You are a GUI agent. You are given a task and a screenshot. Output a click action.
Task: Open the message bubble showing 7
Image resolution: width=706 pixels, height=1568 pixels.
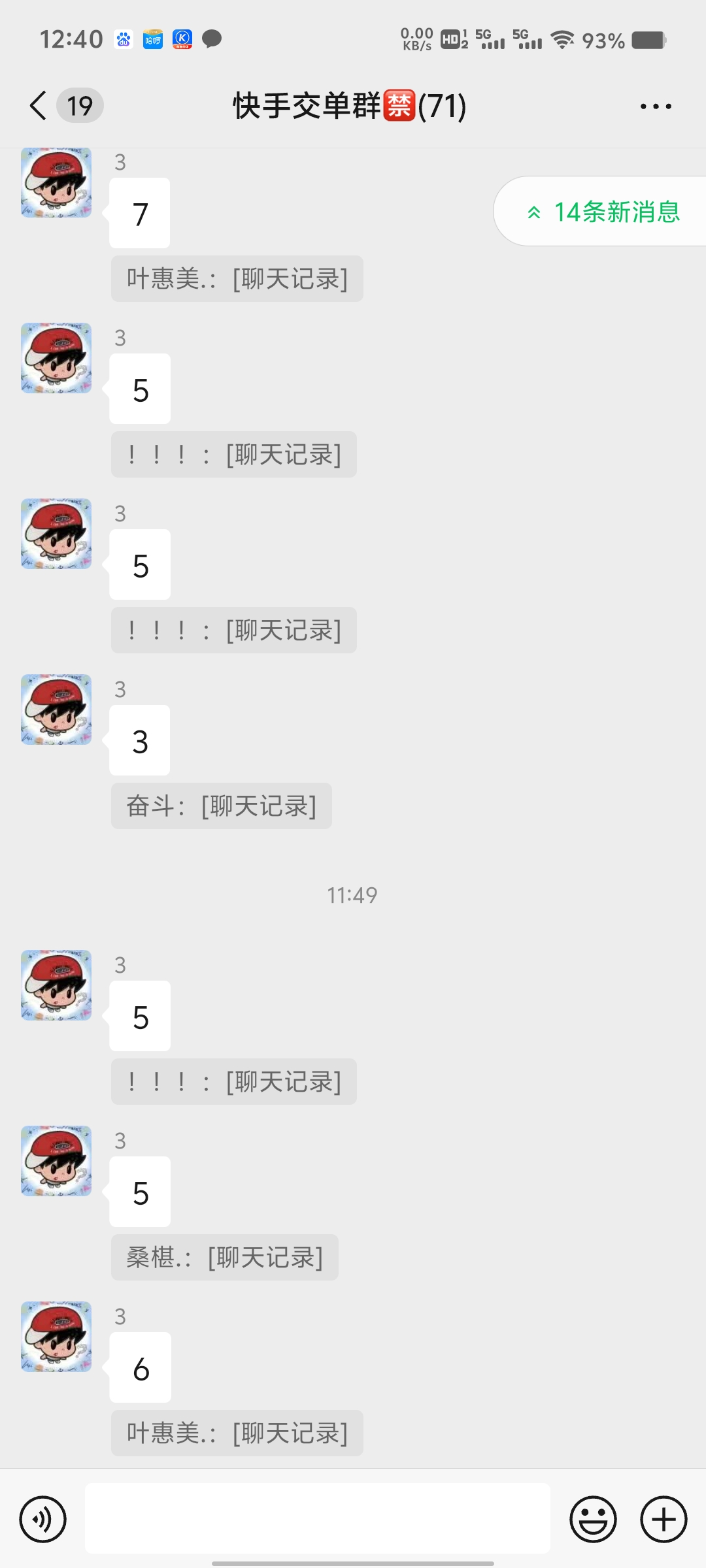coord(140,214)
